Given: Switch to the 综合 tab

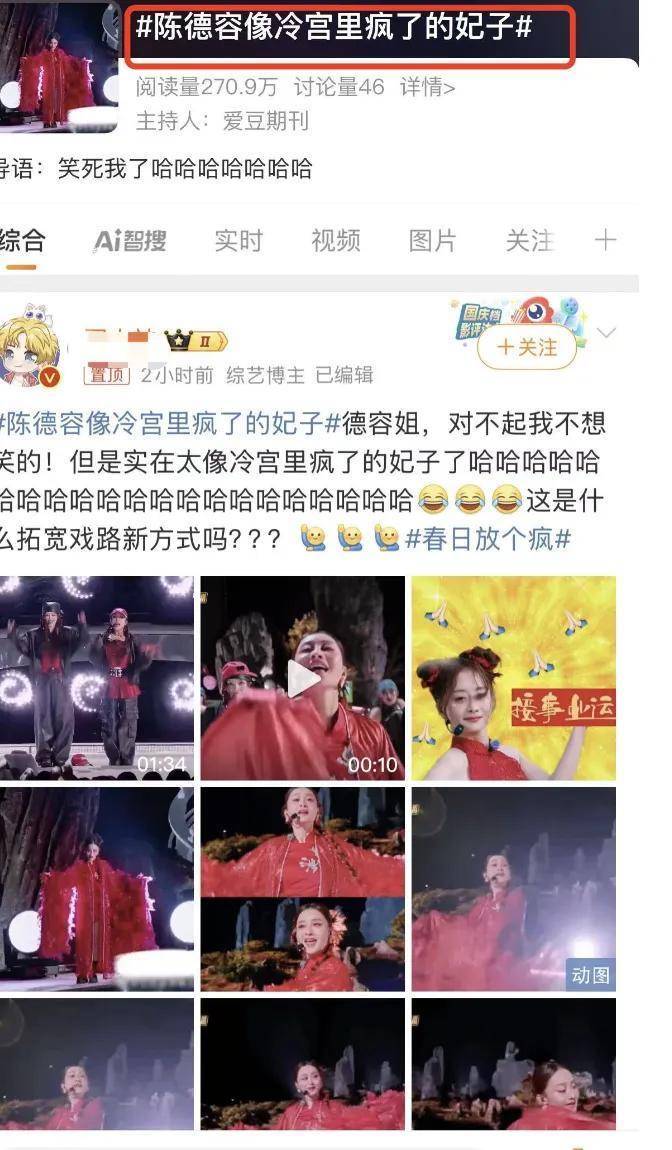Looking at the screenshot, I should (x=22, y=241).
